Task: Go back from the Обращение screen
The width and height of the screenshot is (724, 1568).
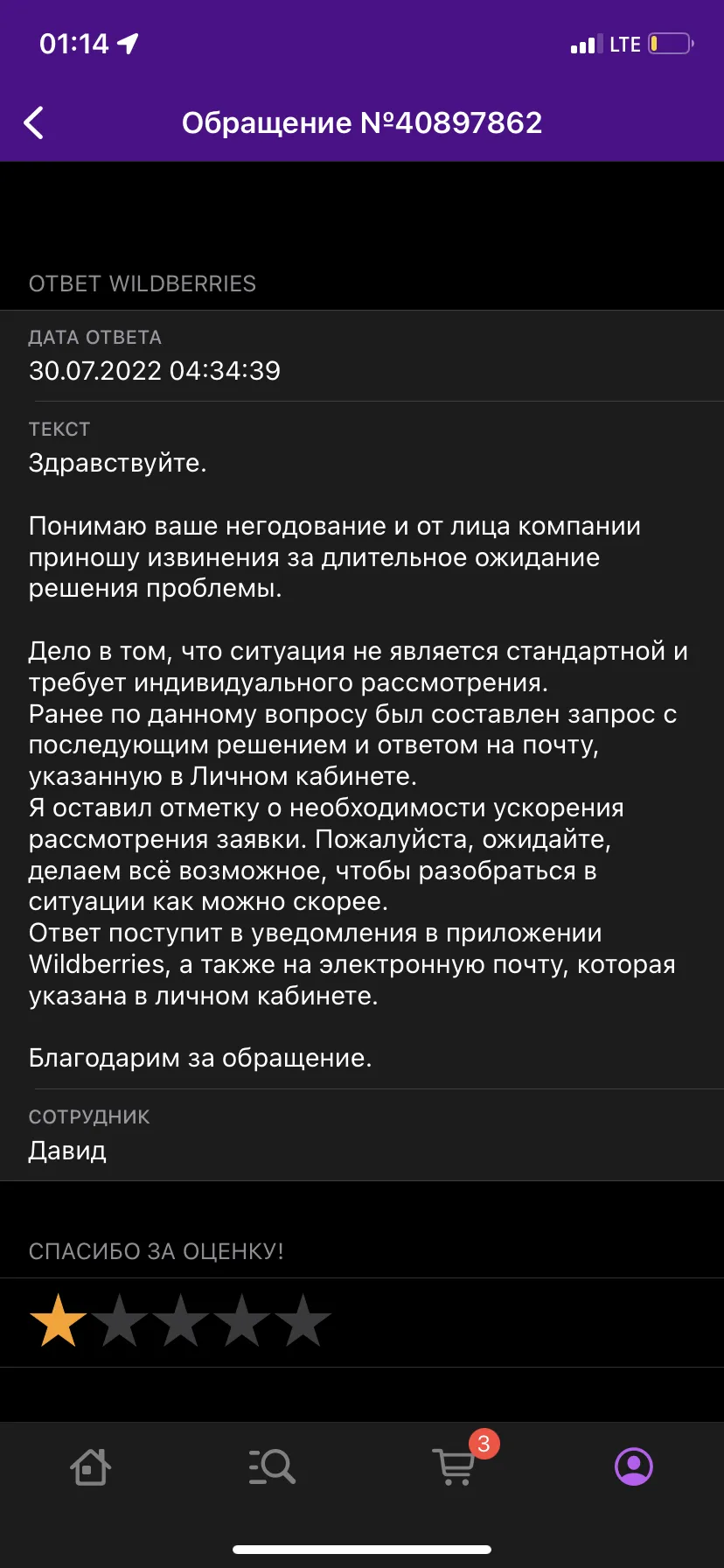Action: coord(33,122)
